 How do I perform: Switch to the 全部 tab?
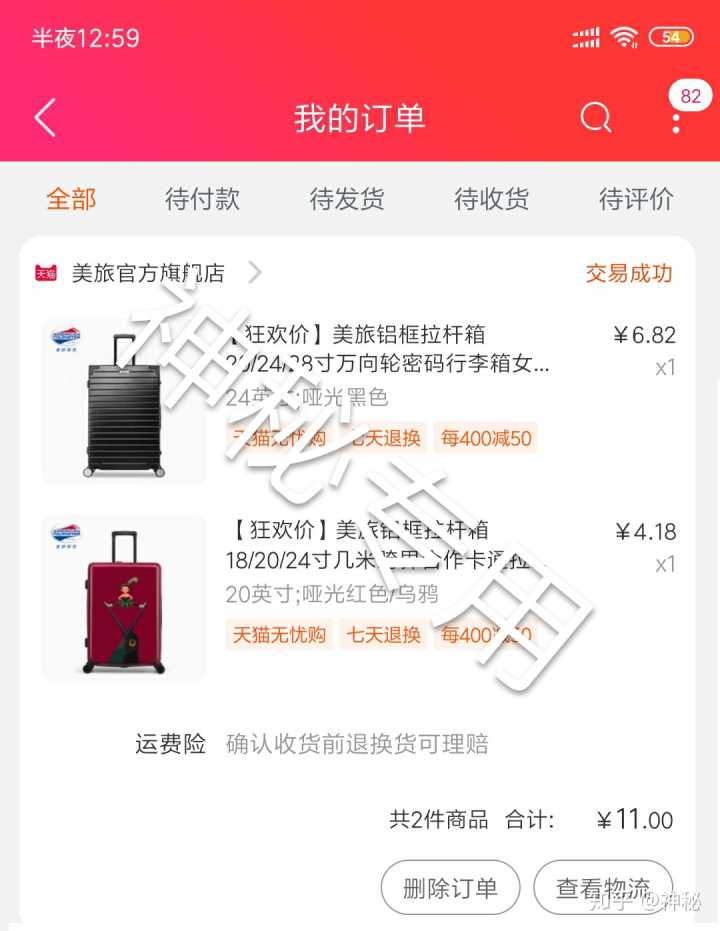[71, 199]
